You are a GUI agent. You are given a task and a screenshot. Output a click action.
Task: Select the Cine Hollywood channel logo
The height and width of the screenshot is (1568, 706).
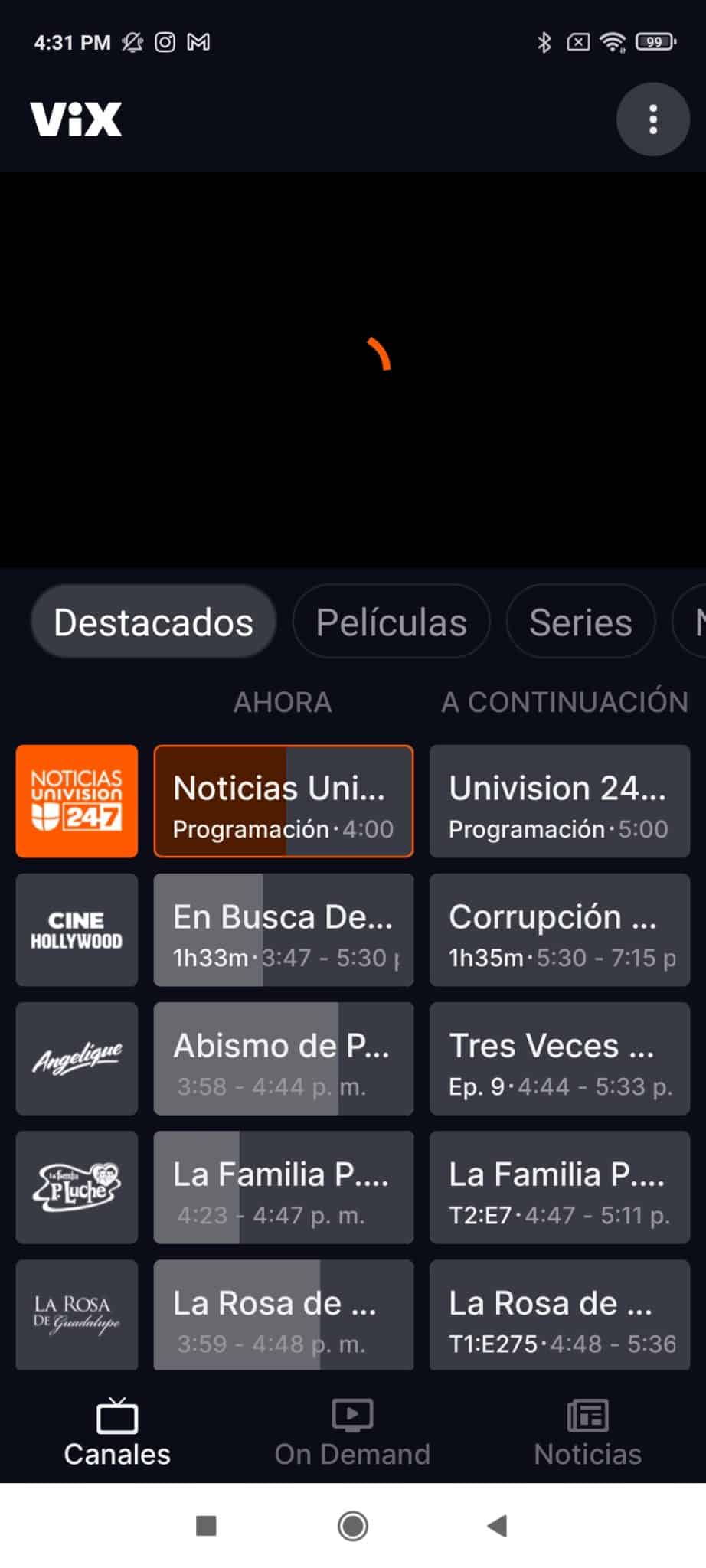tap(77, 929)
